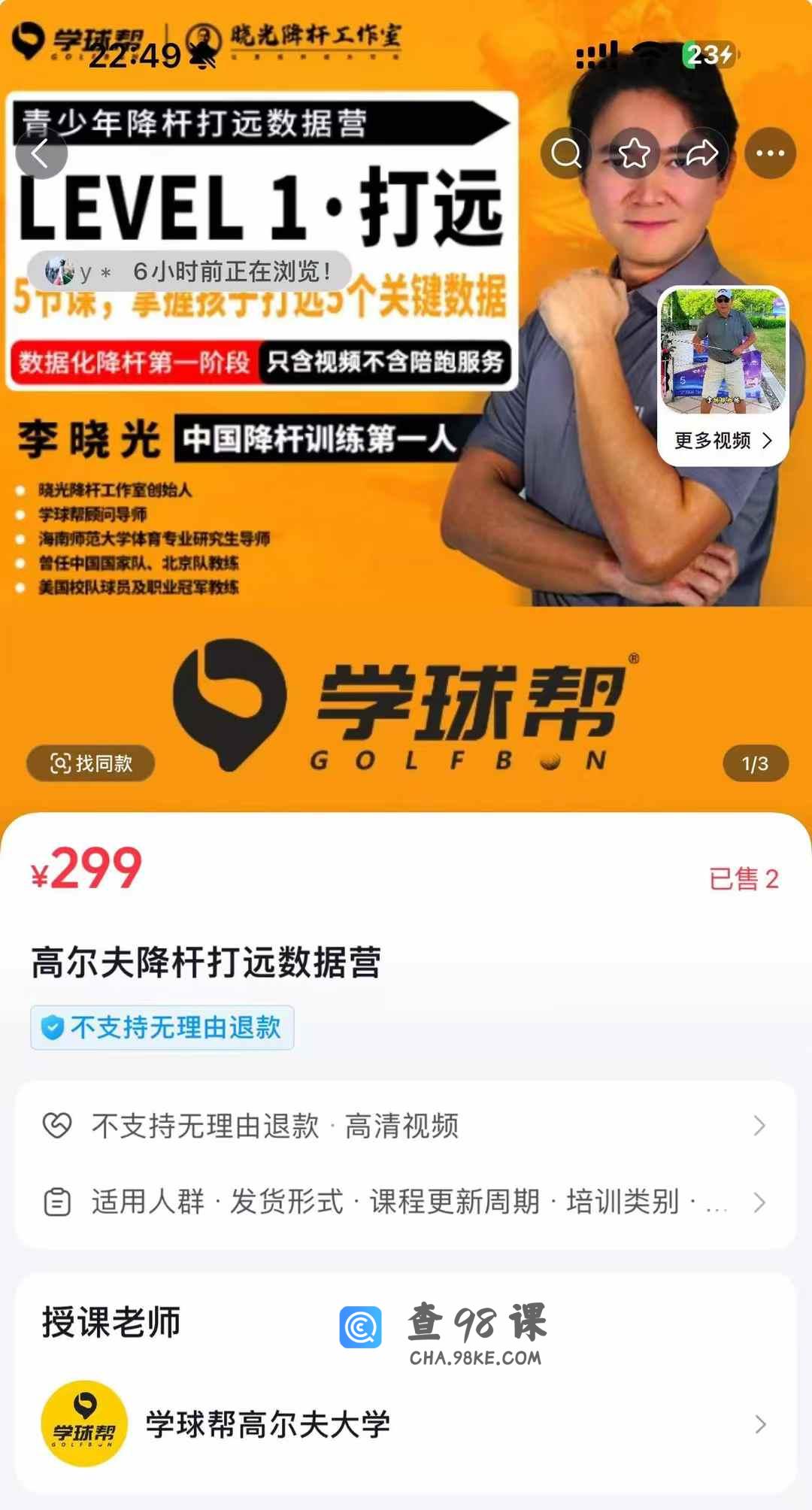Screen dimensions: 812x1510
Task: Expand the 适用人群 · 发货形式 details row
Action: (406, 1202)
